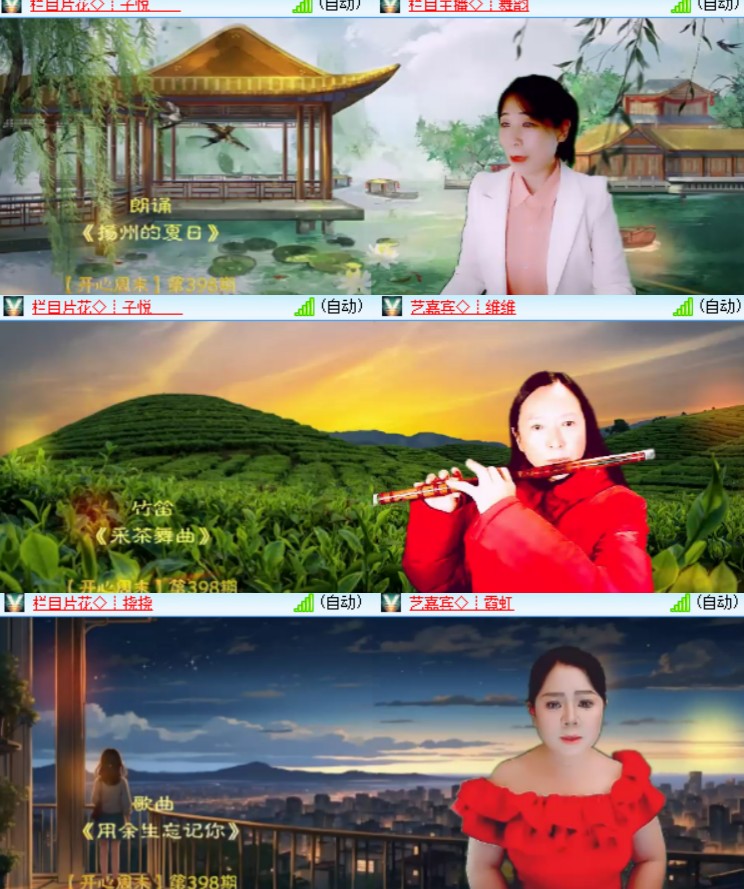Click the signal strength icon next to 霞虹
This screenshot has width=744, height=889.
click(x=681, y=604)
